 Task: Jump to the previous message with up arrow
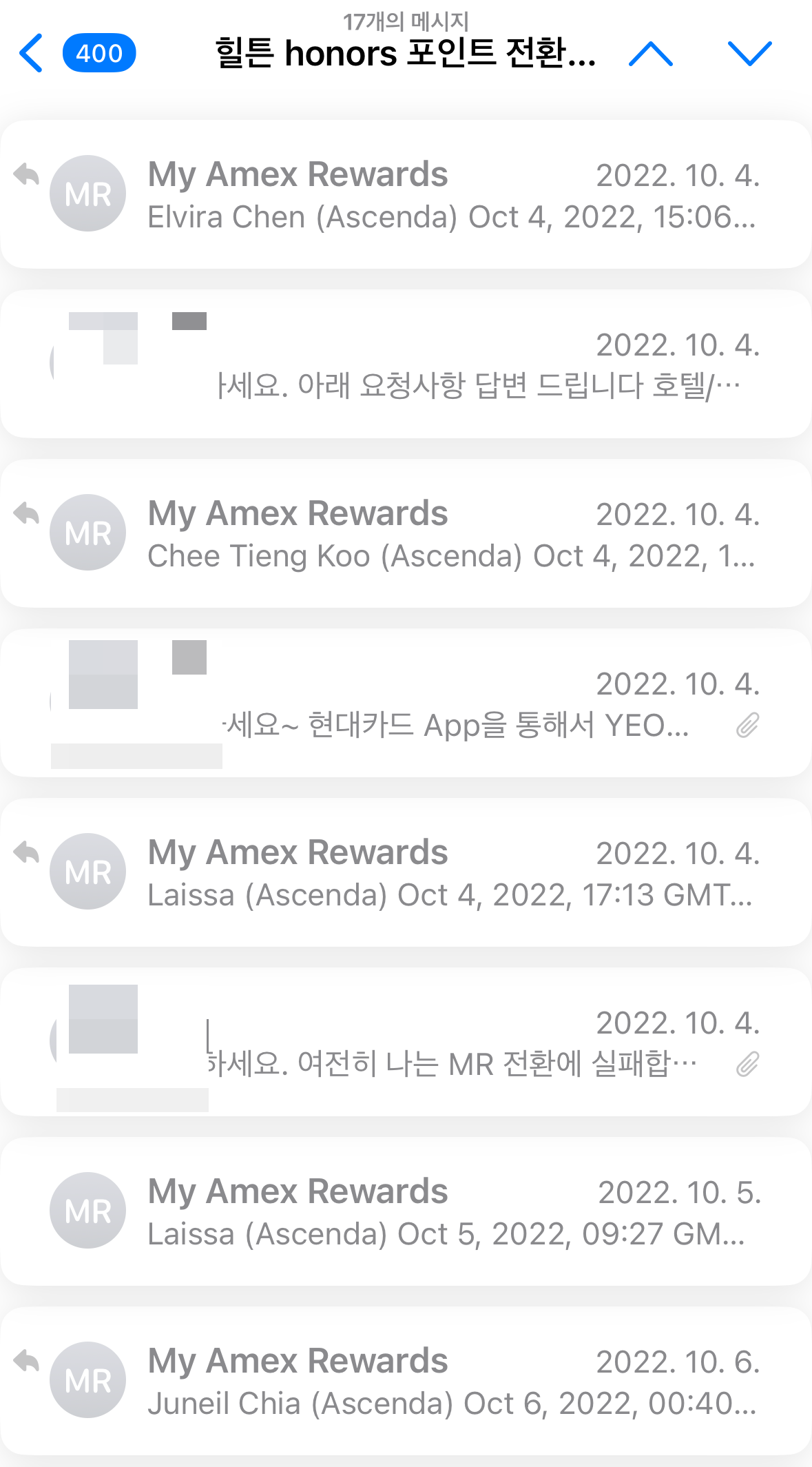[651, 53]
